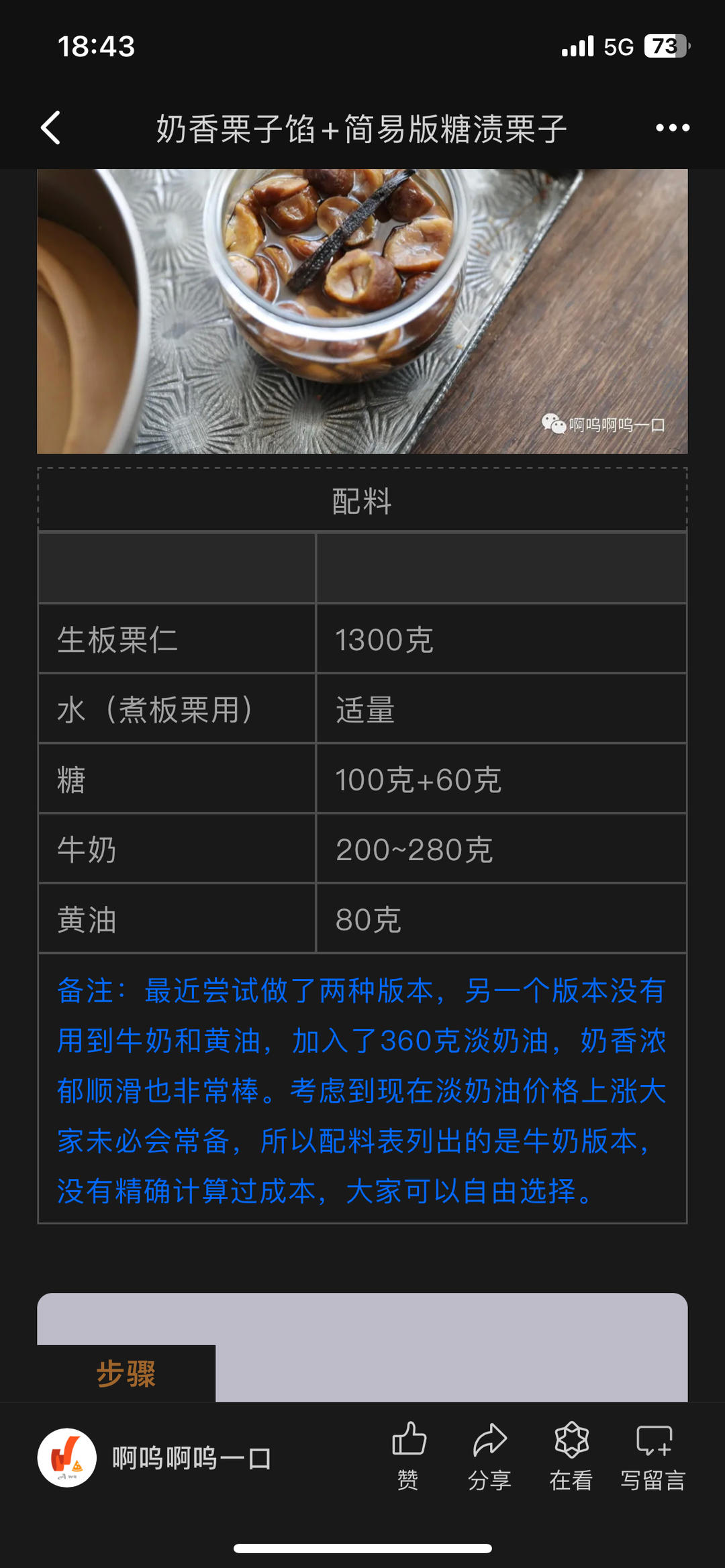Like this article with 赞
725x1568 pixels.
408,1455
